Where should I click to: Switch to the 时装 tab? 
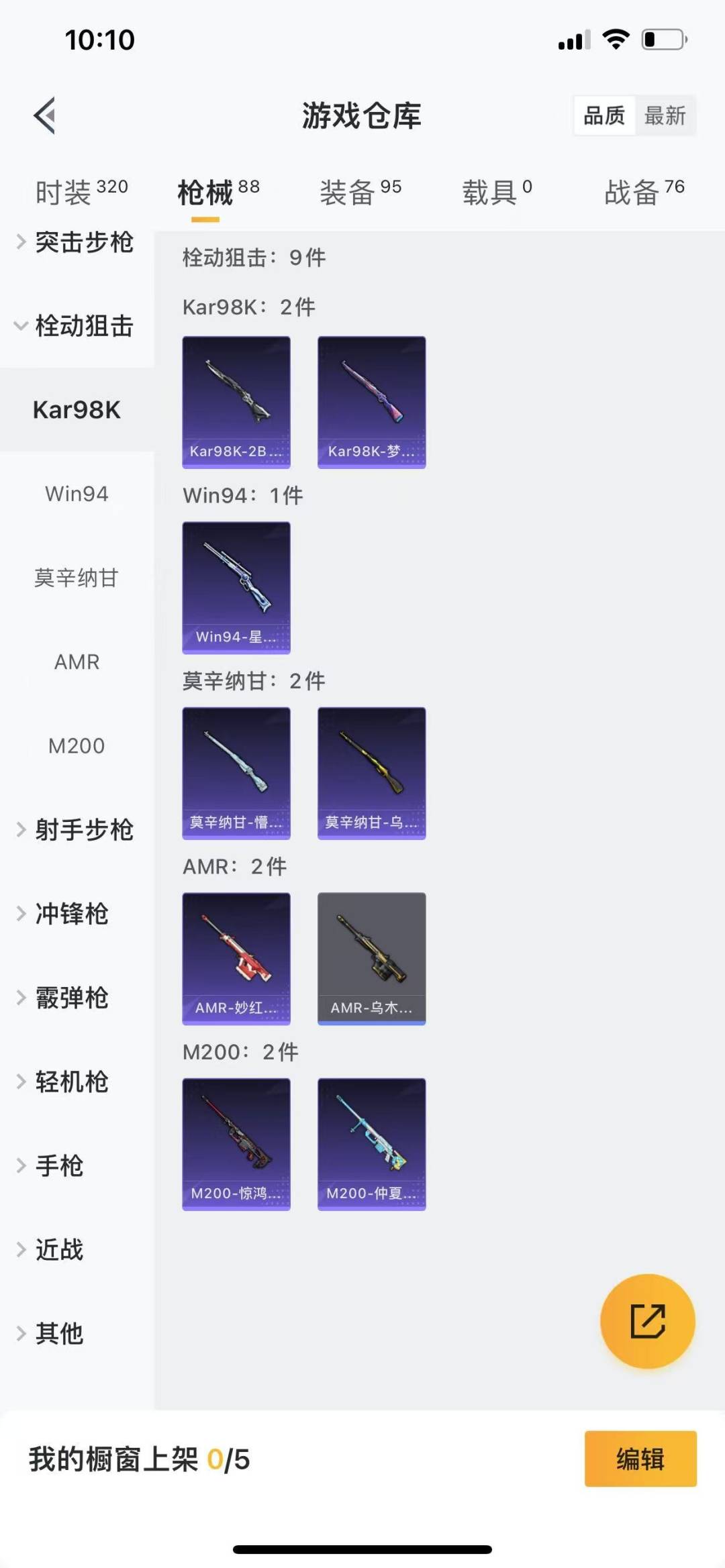tap(81, 192)
